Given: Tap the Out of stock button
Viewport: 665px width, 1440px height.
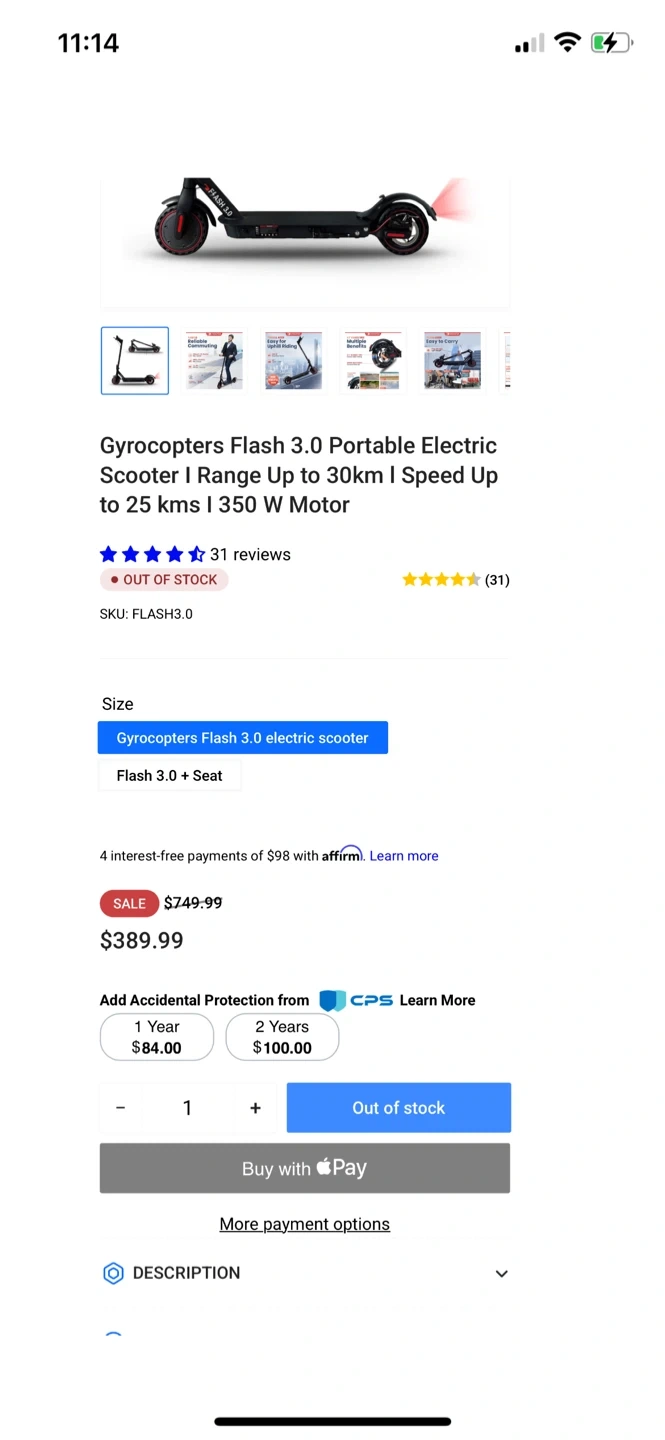Looking at the screenshot, I should [399, 1108].
